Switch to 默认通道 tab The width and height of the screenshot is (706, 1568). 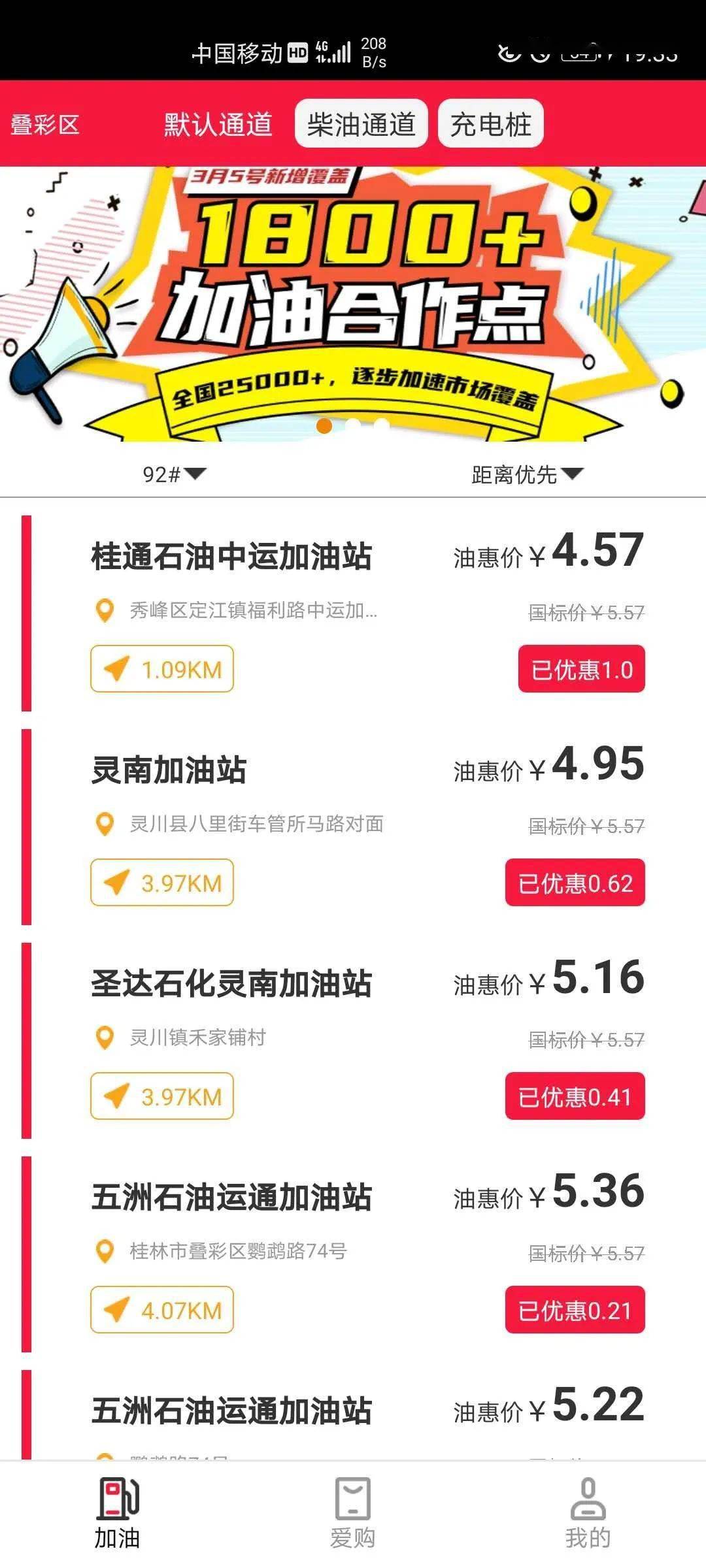point(218,124)
